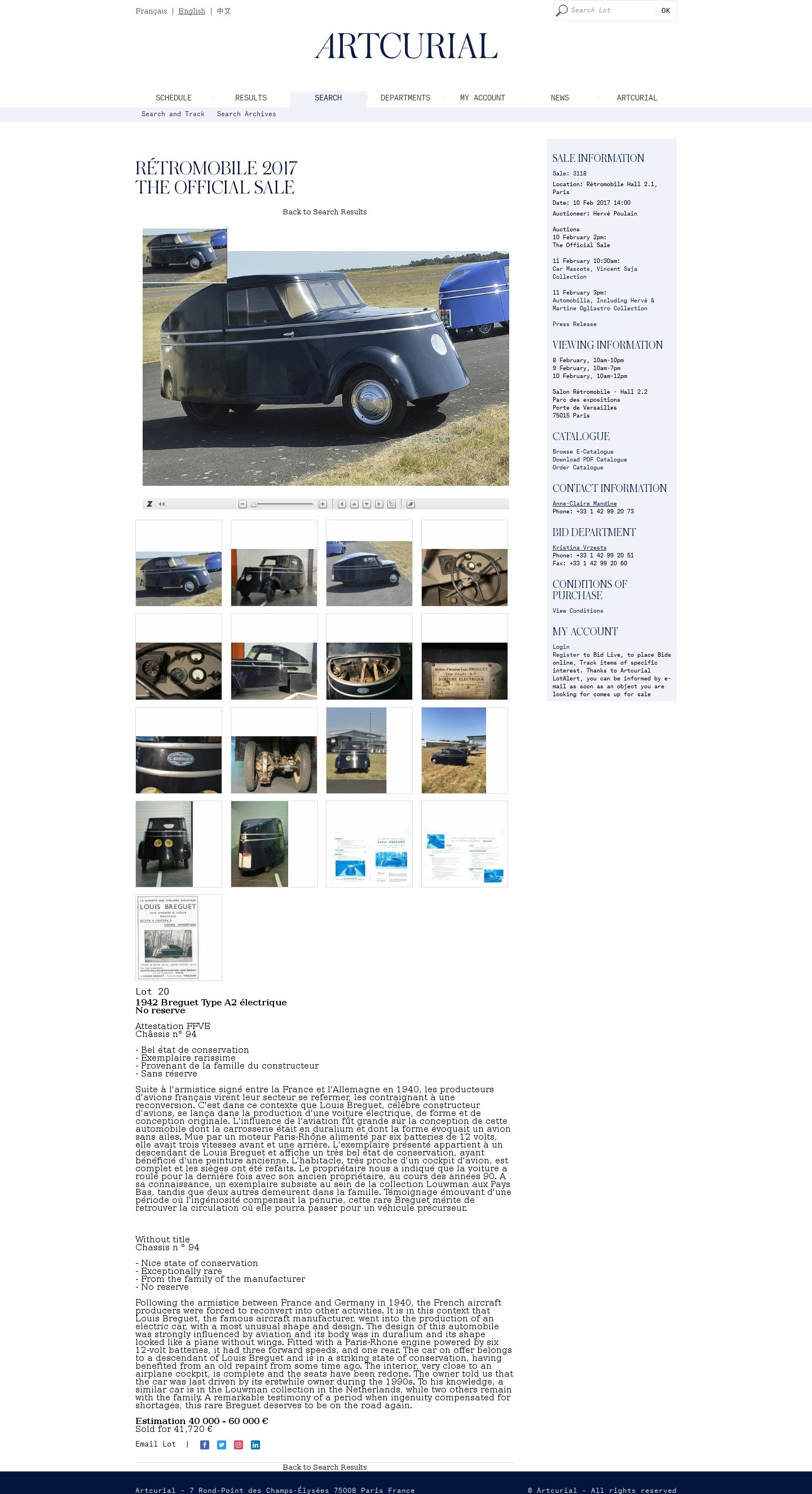
Task: Zoom in with the plus icon
Action: (x=323, y=504)
